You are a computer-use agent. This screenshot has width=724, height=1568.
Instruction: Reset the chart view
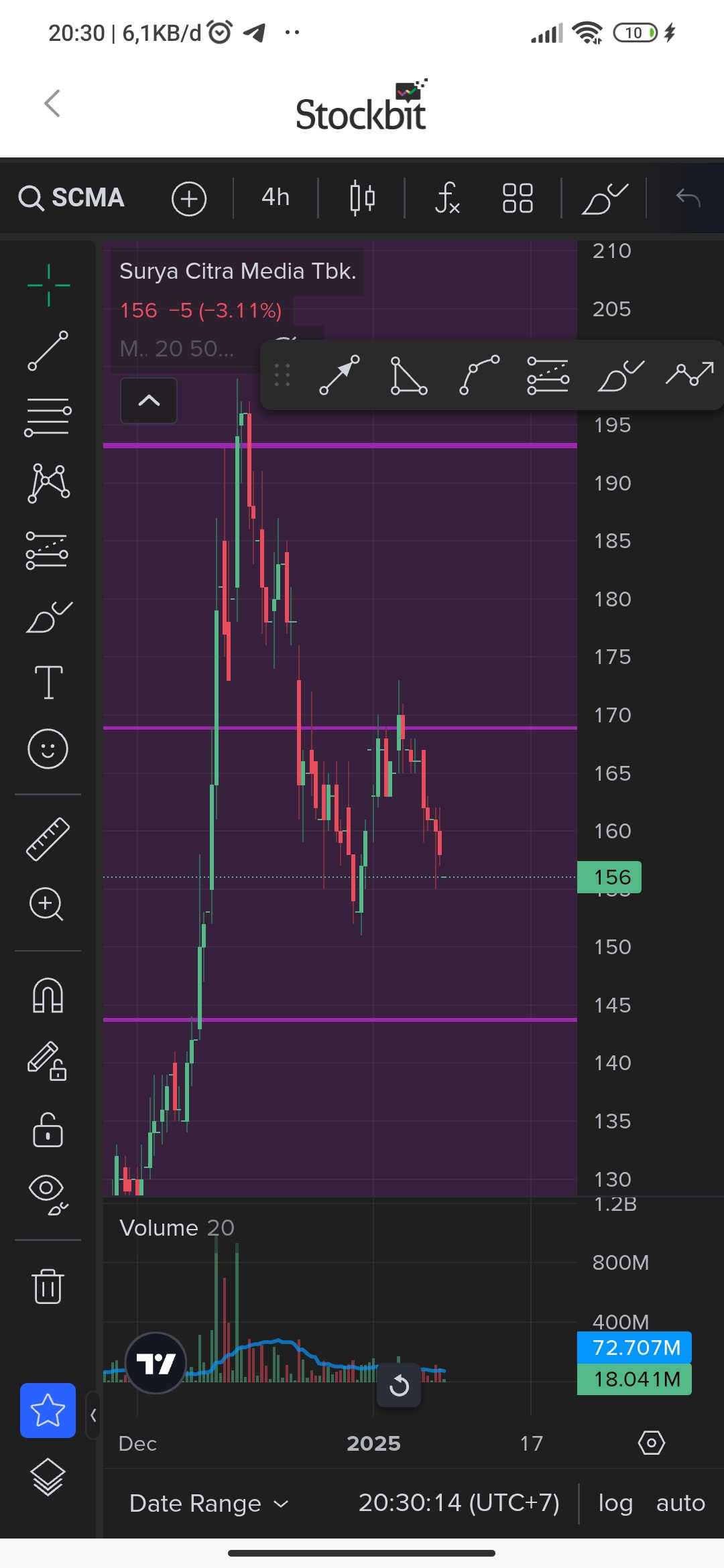click(x=399, y=1385)
